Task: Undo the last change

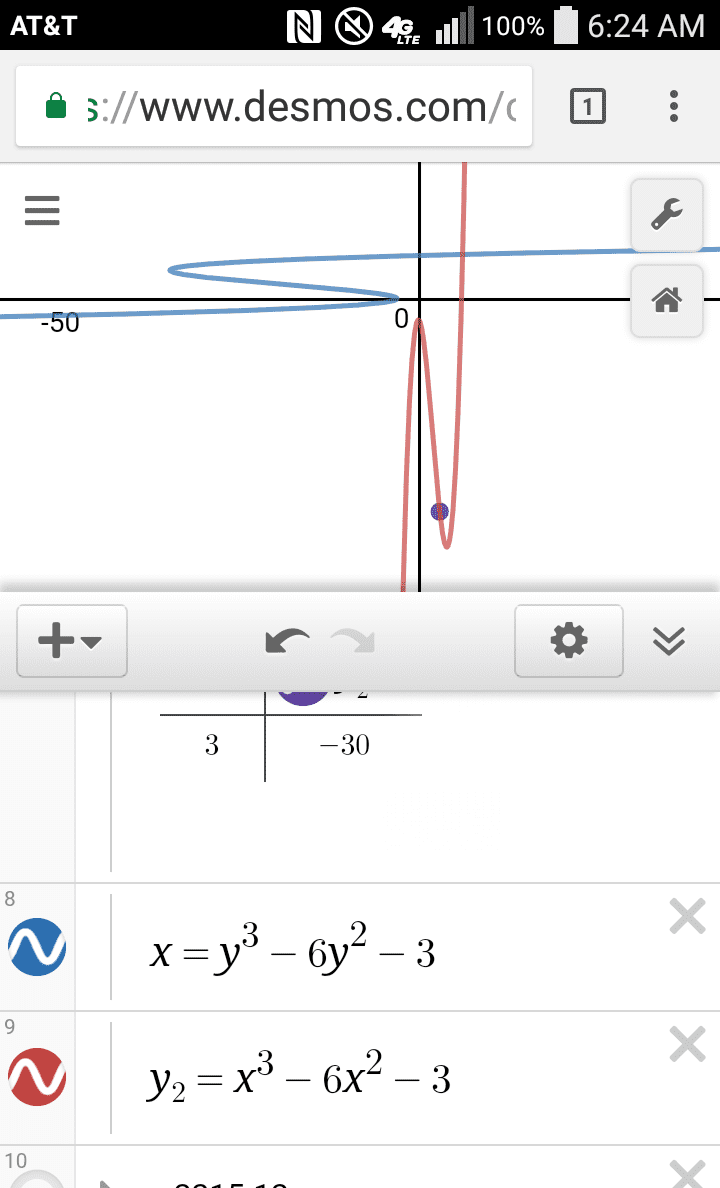Action: pyautogui.click(x=287, y=641)
